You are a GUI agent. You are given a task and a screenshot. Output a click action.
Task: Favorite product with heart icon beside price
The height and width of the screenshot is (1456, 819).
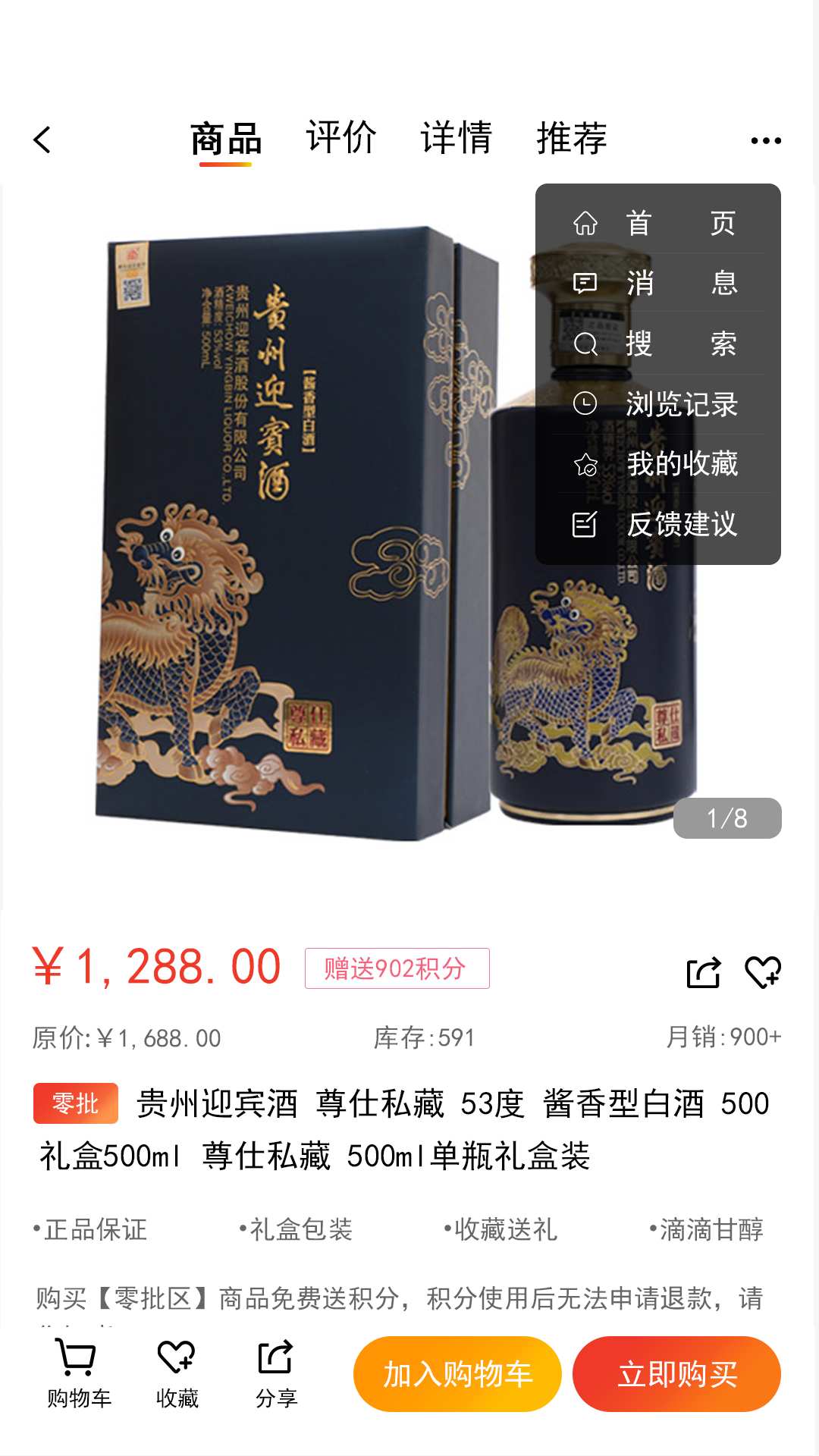click(x=762, y=972)
